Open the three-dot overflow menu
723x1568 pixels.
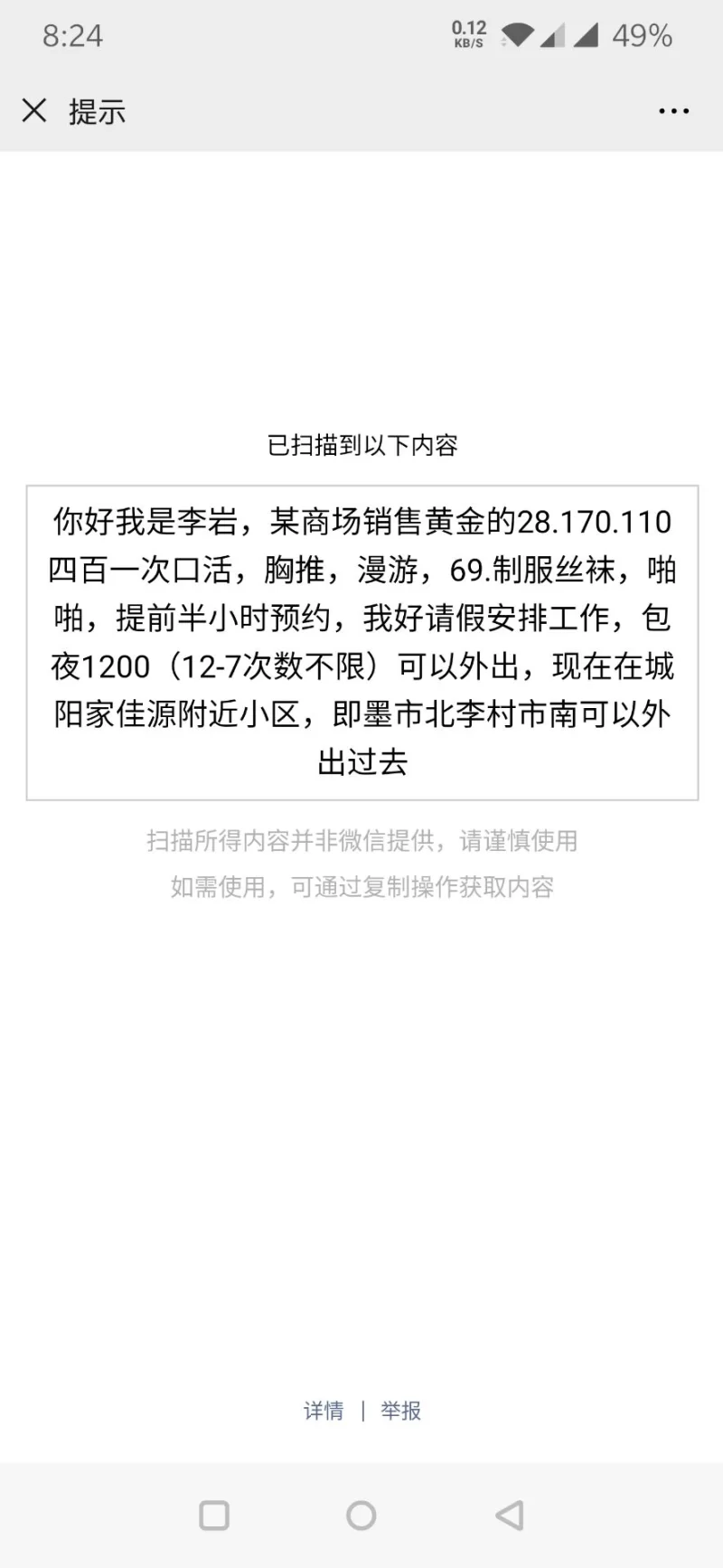[674, 111]
